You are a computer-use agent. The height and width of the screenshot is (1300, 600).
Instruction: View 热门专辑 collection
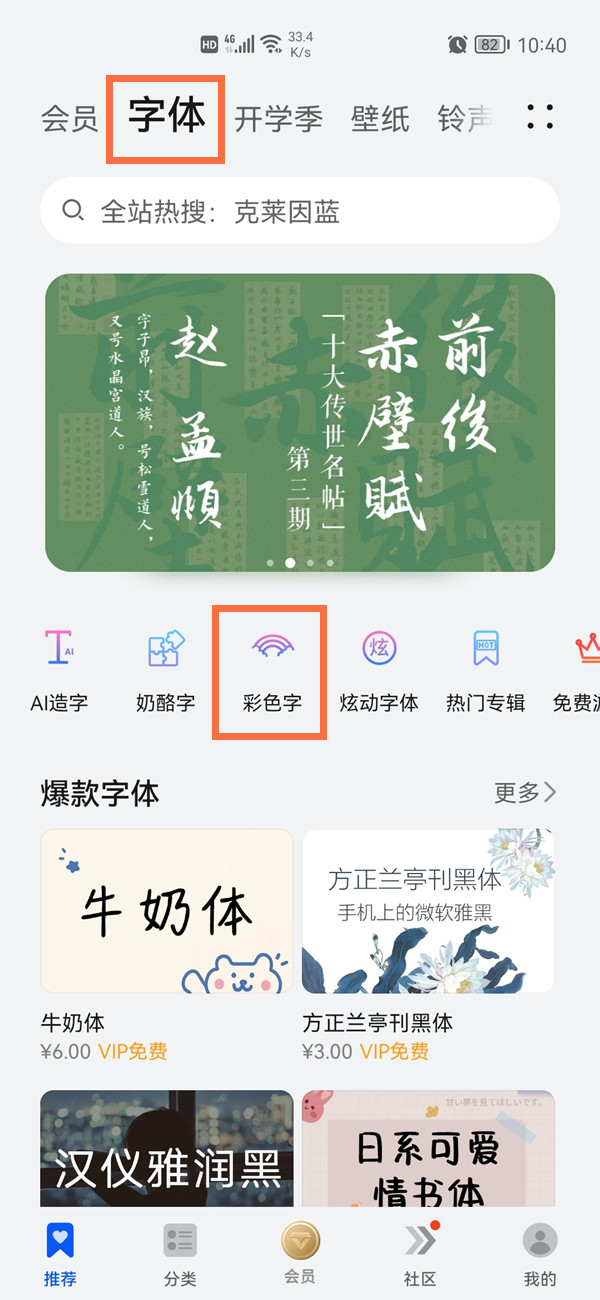point(485,668)
